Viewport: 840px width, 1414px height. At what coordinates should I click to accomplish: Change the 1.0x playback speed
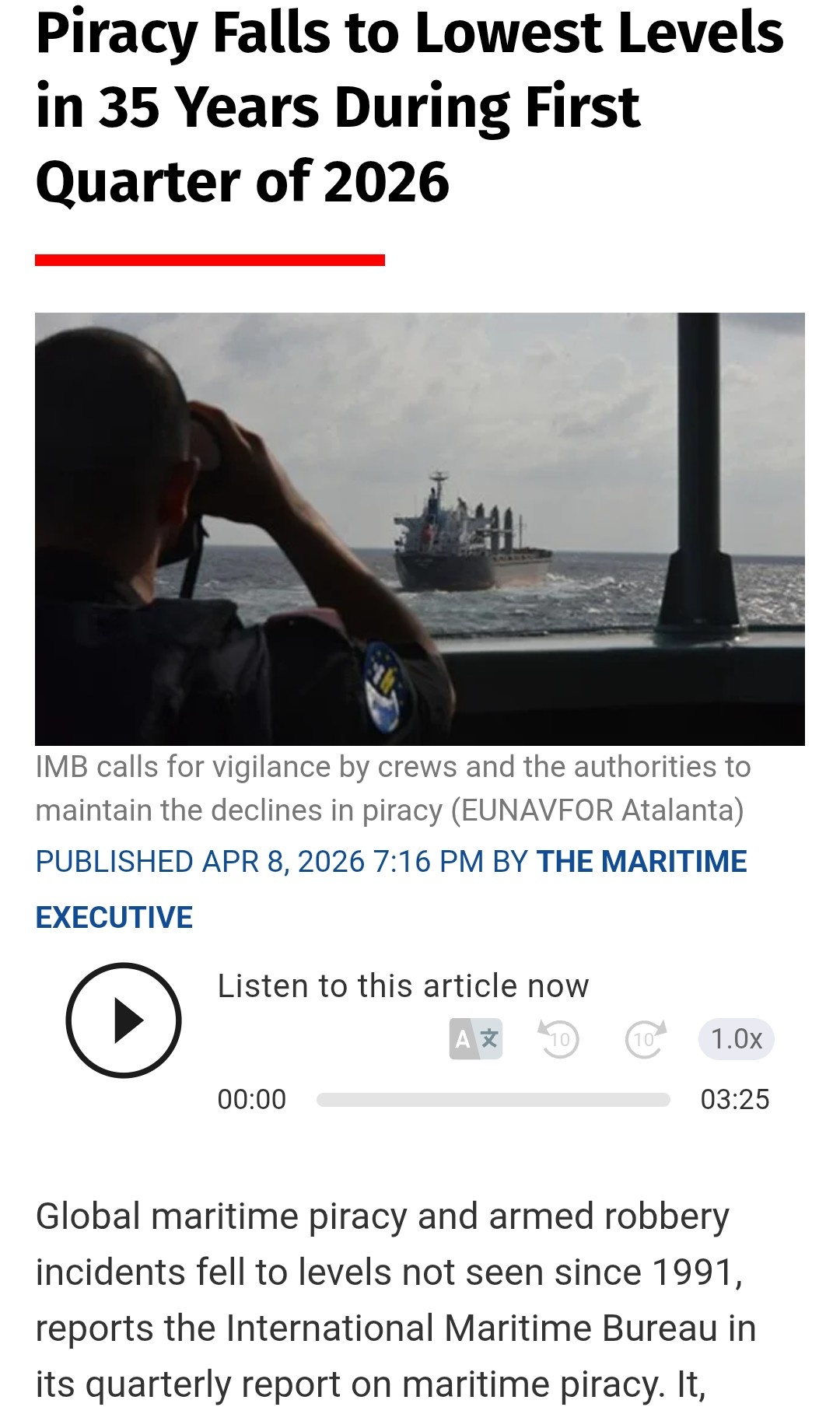[736, 1039]
